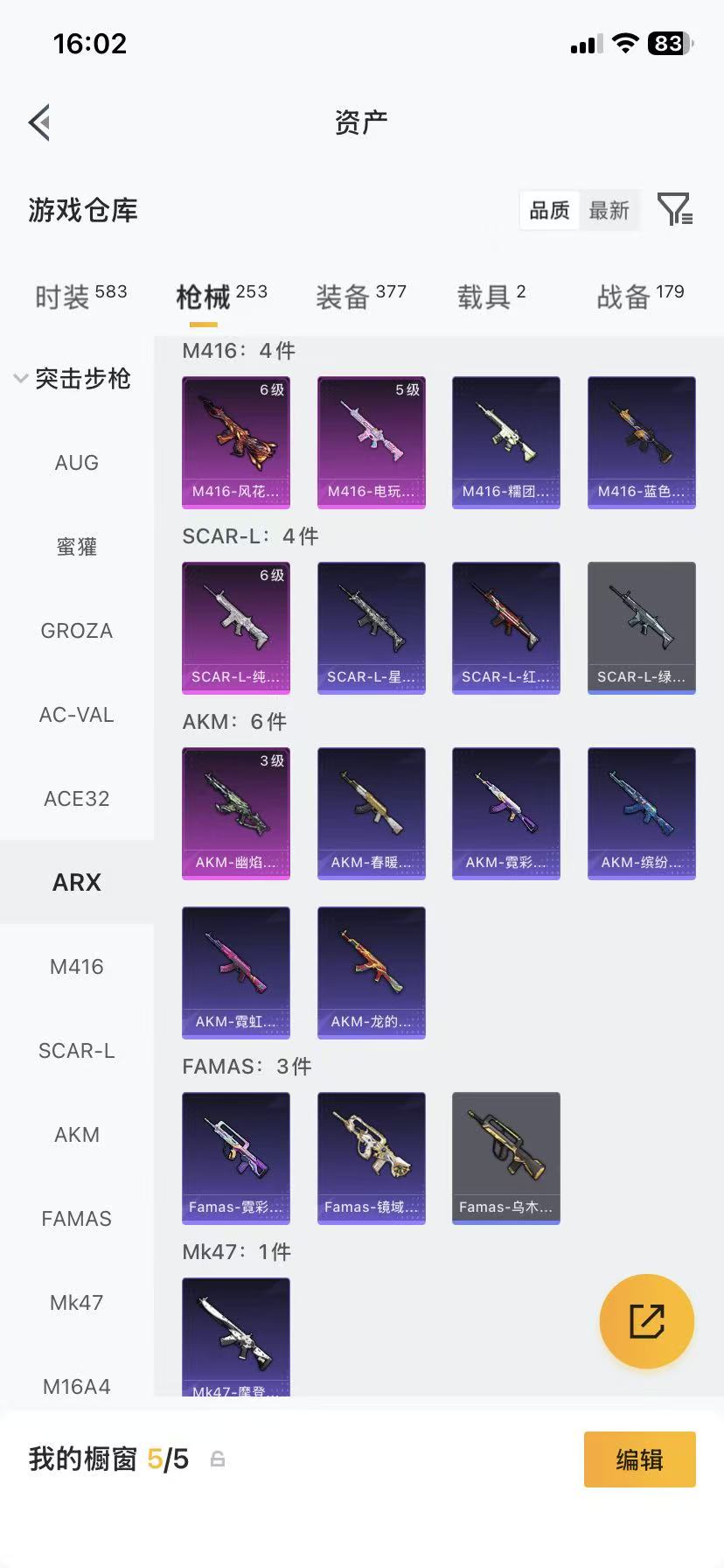Open the AKM-龙的 skin card
724x1568 pixels.
click(x=372, y=972)
